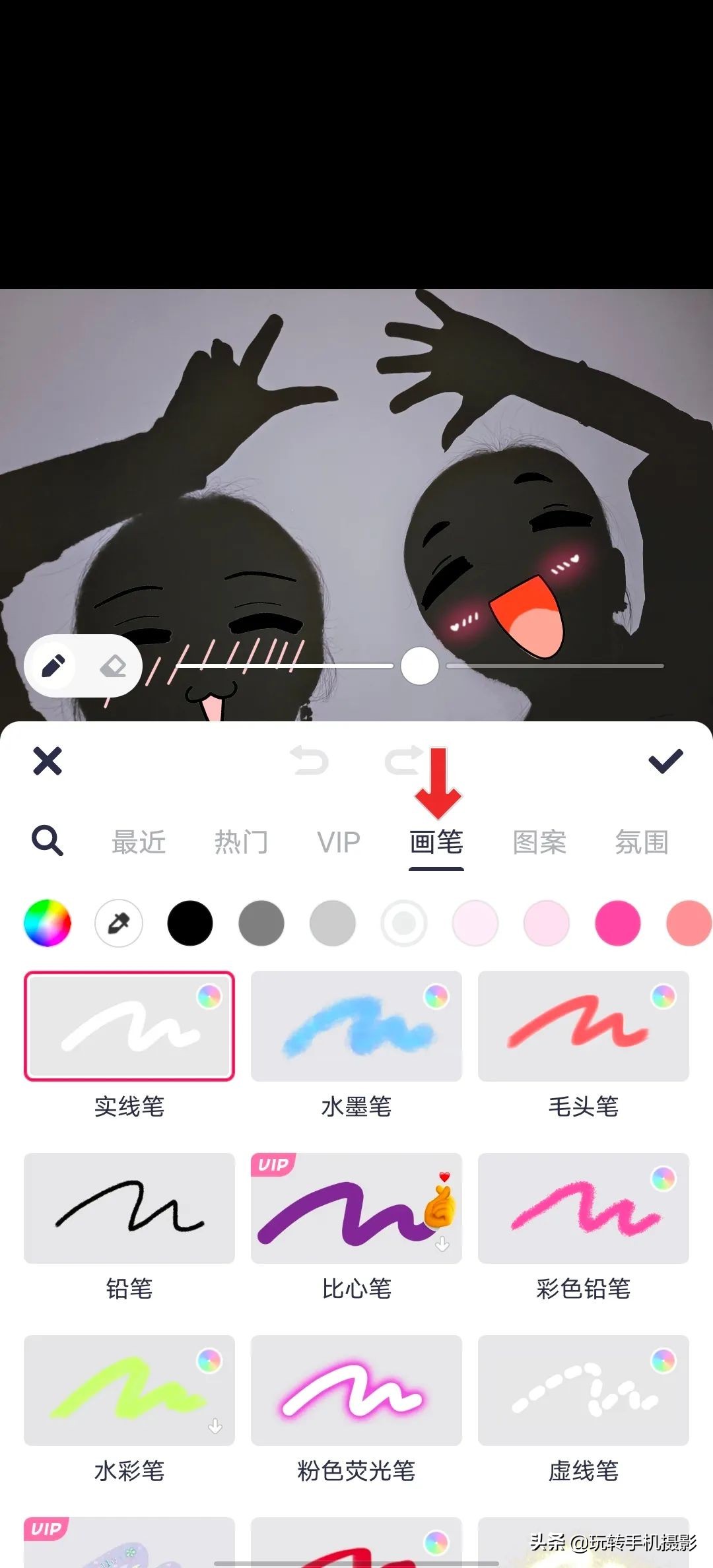Select the 毛头笔 brush
This screenshot has height=1568, width=713.
click(x=584, y=1026)
